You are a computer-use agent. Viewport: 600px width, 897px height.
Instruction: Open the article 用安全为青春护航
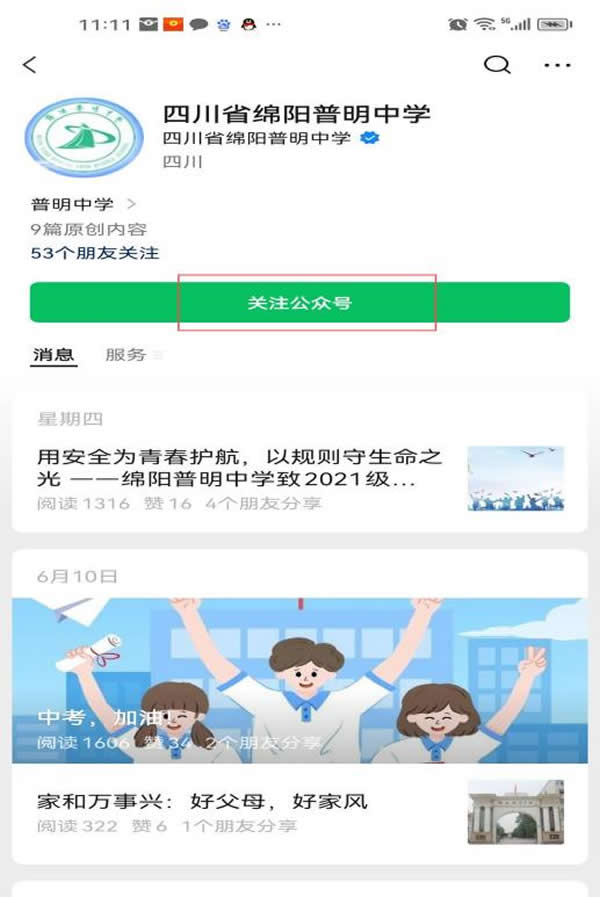pyautogui.click(x=240, y=469)
